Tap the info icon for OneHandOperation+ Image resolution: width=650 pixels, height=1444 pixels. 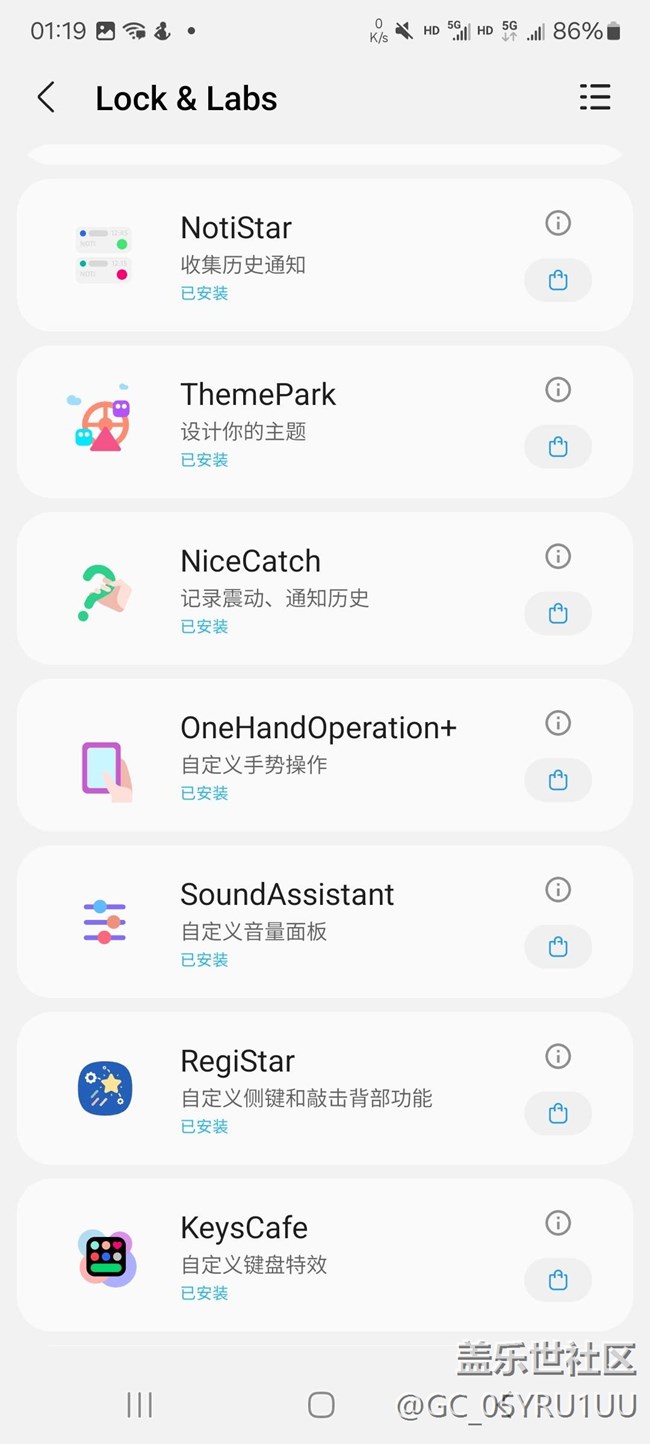pos(558,723)
